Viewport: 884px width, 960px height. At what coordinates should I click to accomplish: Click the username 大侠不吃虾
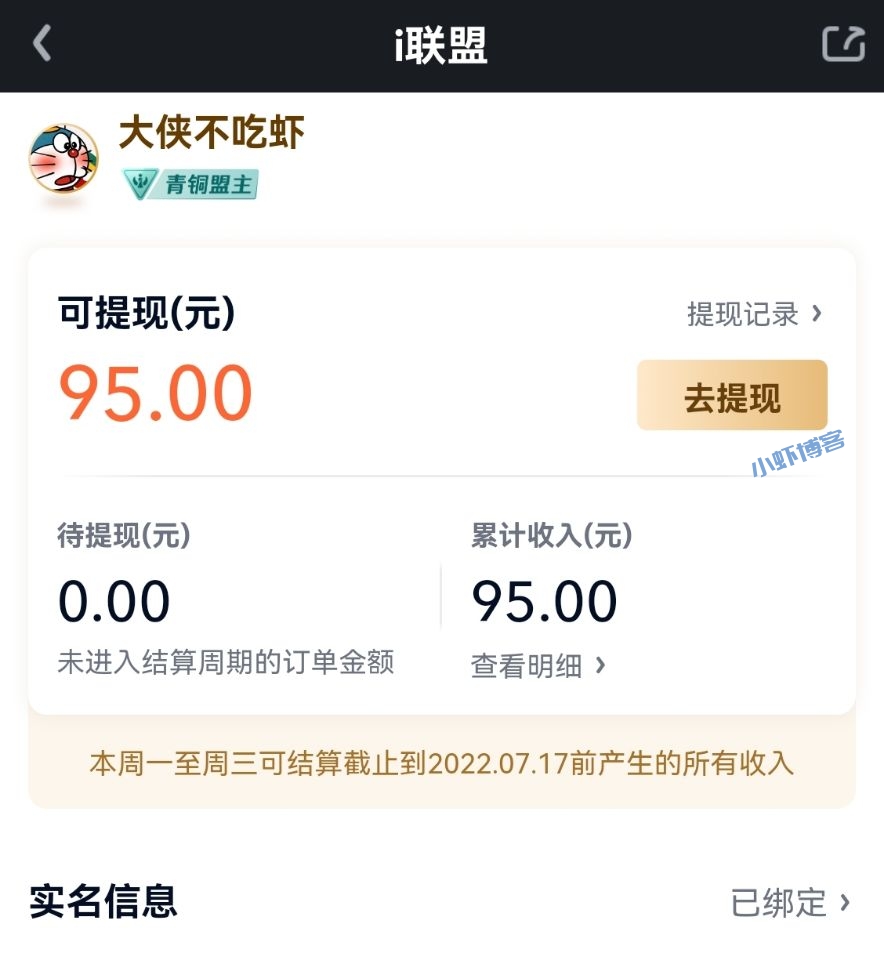[x=211, y=133]
